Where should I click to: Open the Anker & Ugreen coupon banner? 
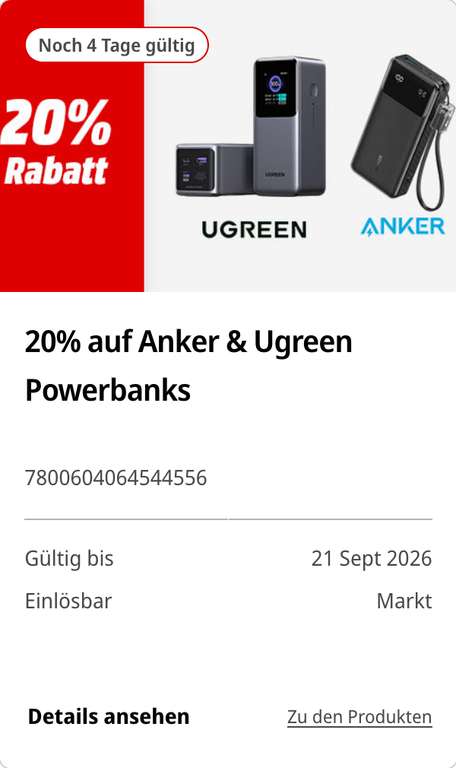click(228, 146)
